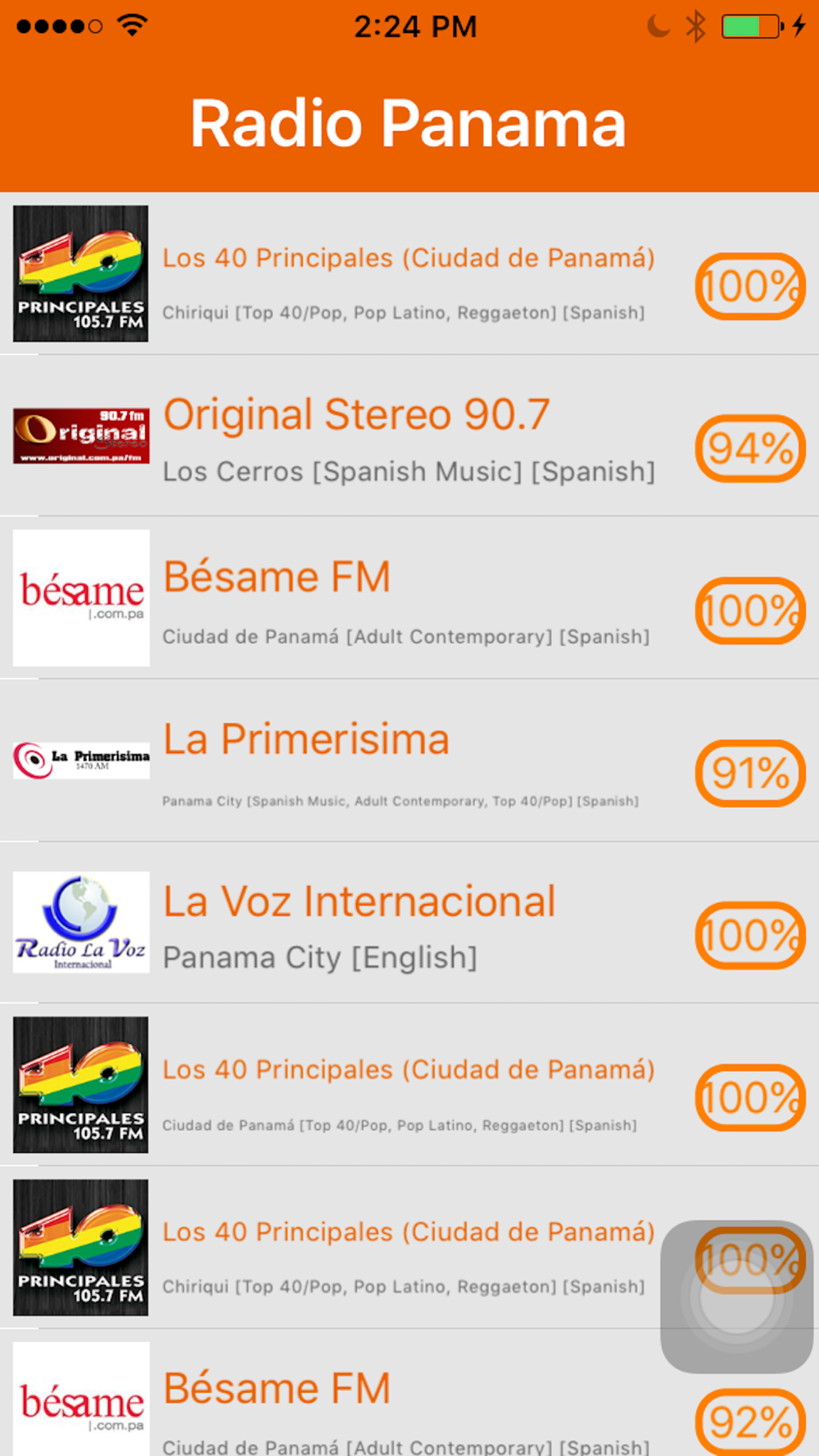Play La Primerisima radio station
Viewport: 819px width, 1456px height.
(x=409, y=761)
